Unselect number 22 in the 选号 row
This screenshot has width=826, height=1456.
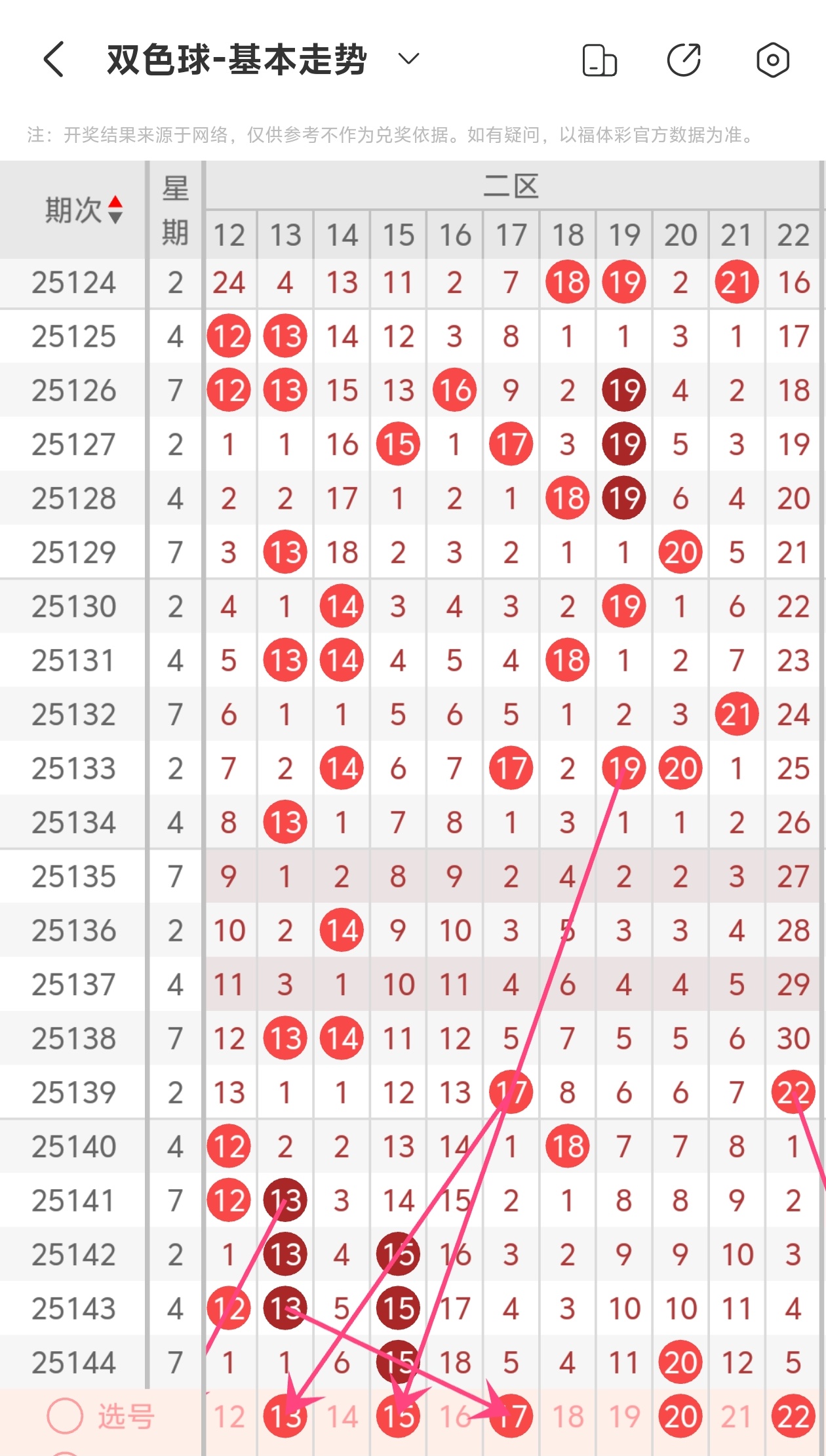(x=793, y=1417)
